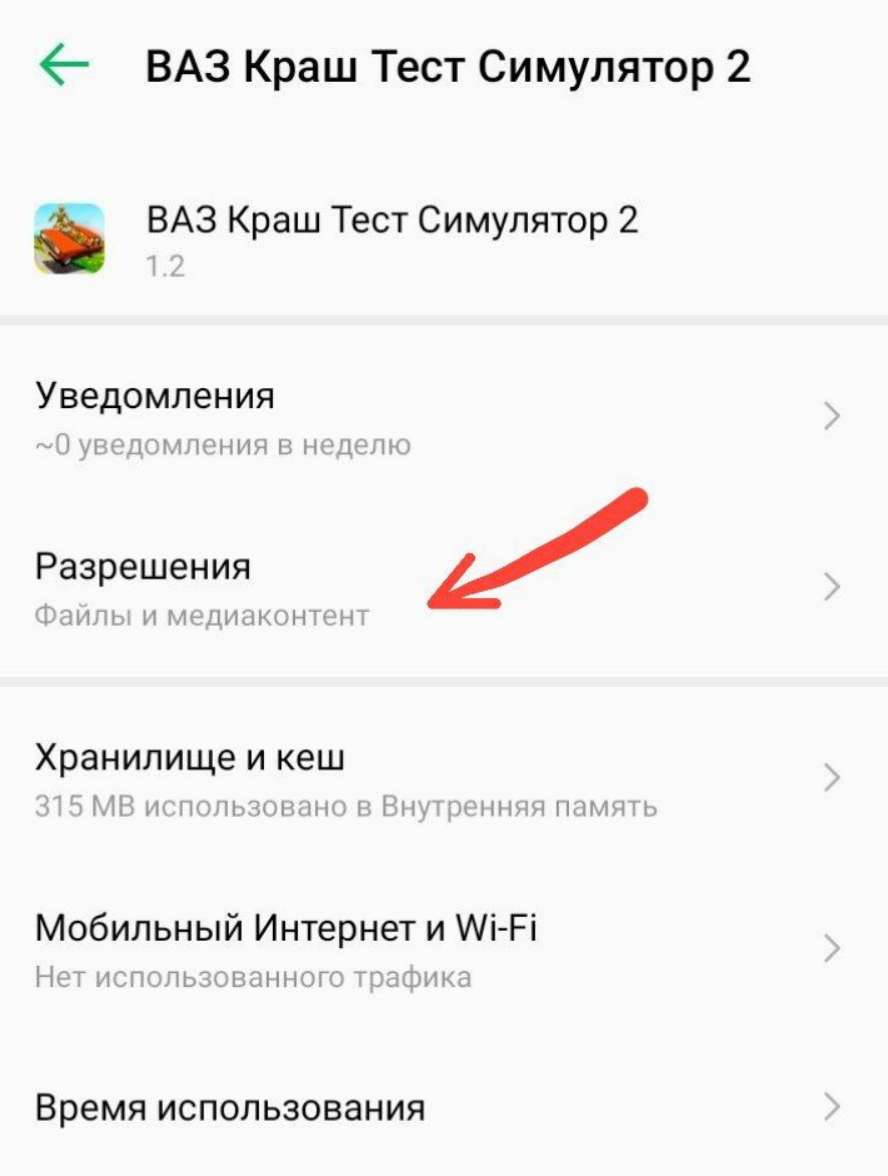Screen dimensions: 888x1176
Task: Open Время использования row
Action: (440, 1108)
